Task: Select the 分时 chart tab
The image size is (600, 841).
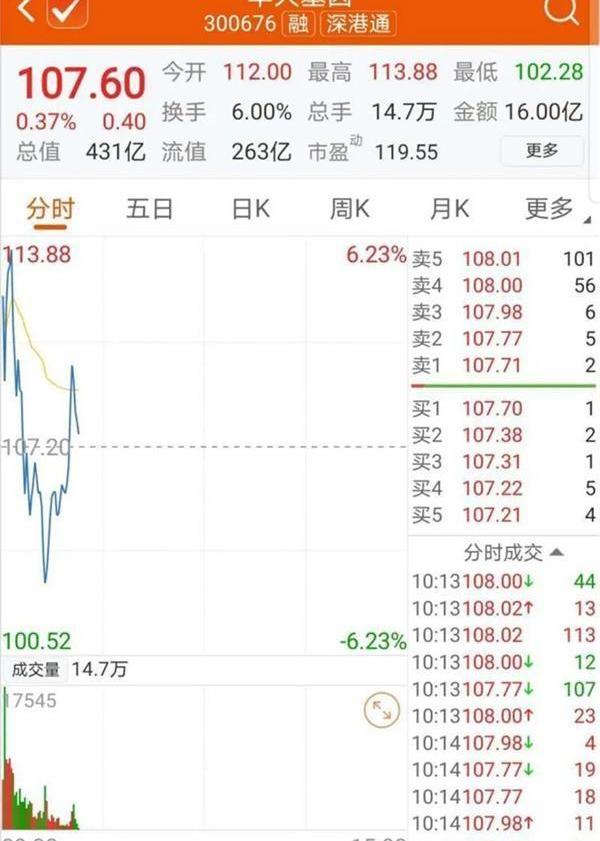Action: click(x=50, y=210)
